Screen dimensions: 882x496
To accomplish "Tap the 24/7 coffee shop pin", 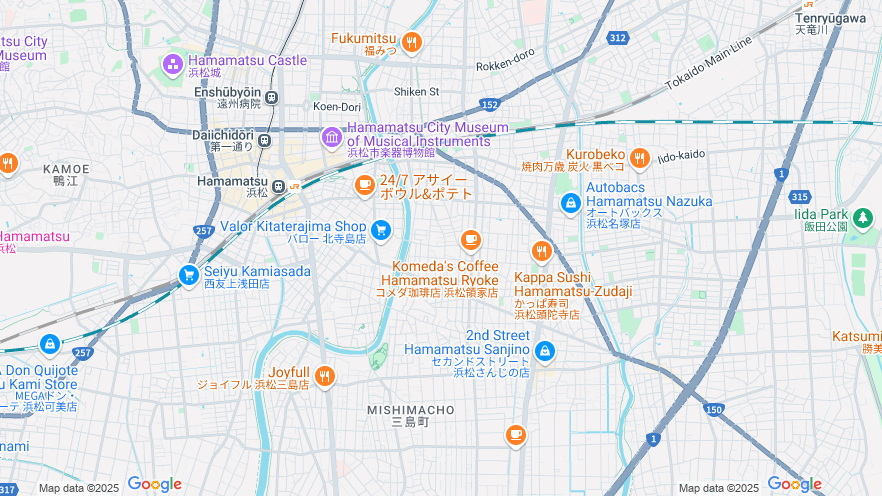I will click(x=364, y=185).
